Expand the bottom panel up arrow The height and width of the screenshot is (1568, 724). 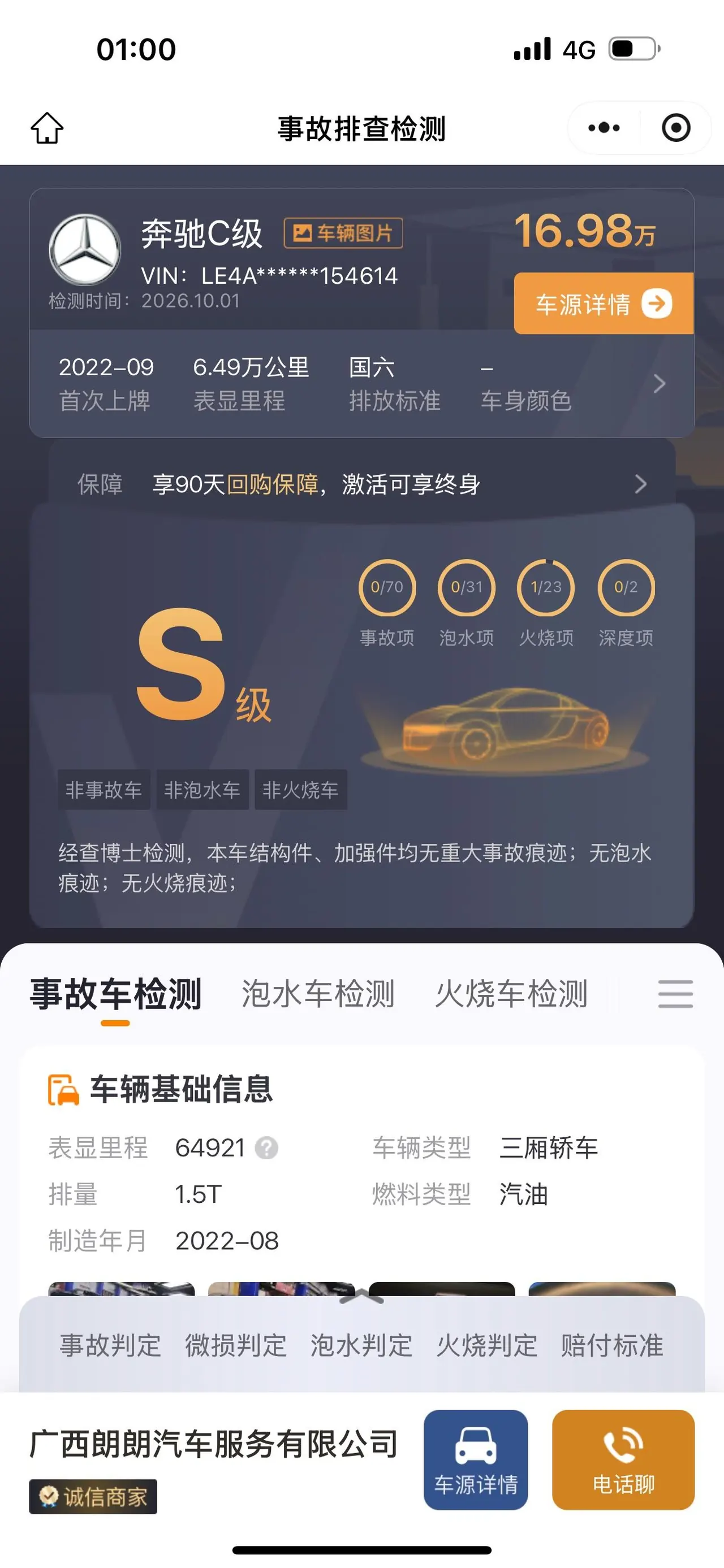click(x=361, y=1297)
